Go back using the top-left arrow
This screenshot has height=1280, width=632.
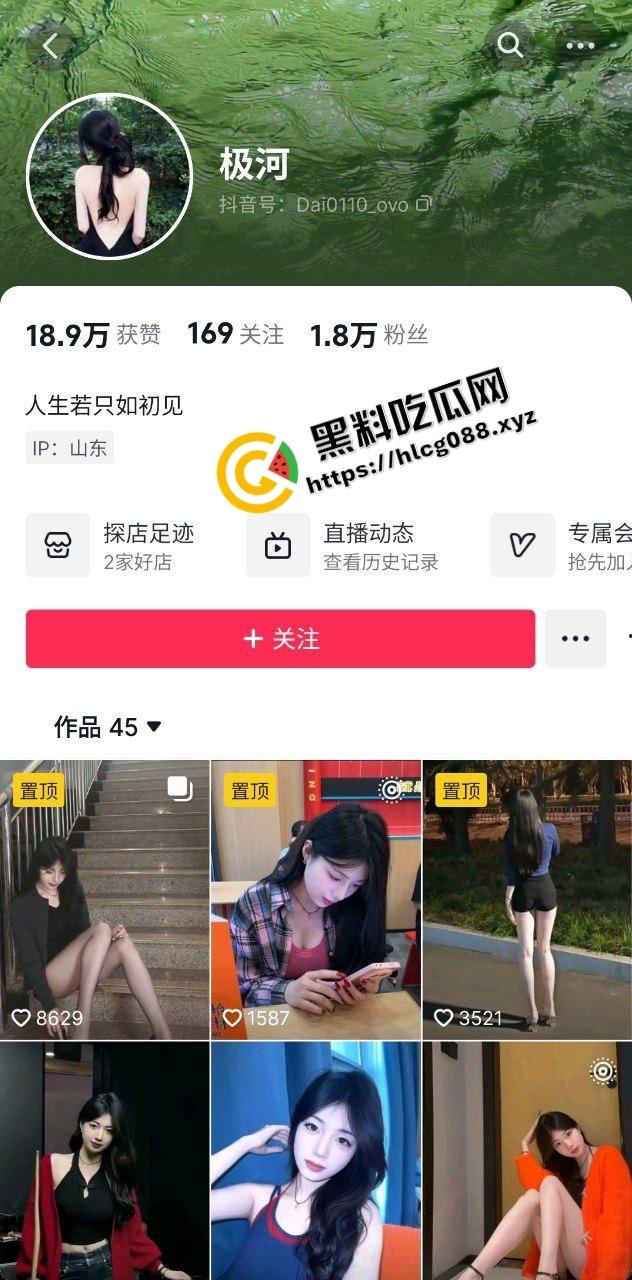click(50, 44)
